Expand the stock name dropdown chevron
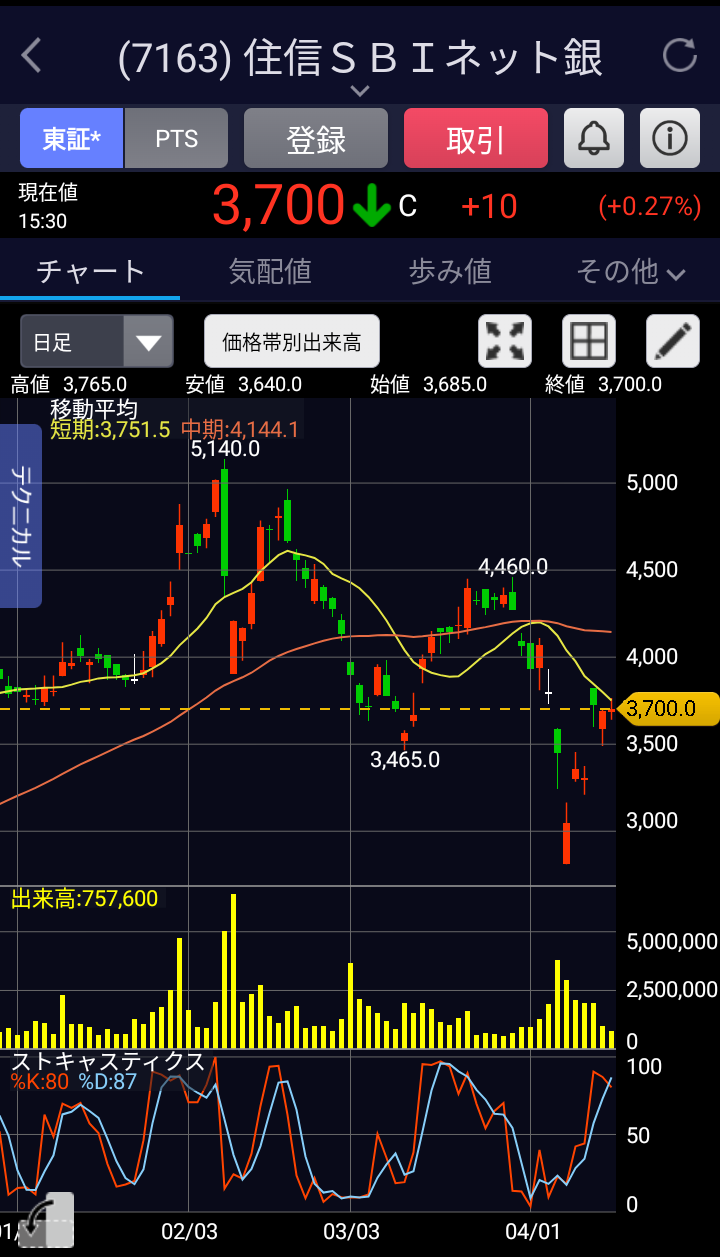Screen dimensions: 720x1257 coord(359,91)
